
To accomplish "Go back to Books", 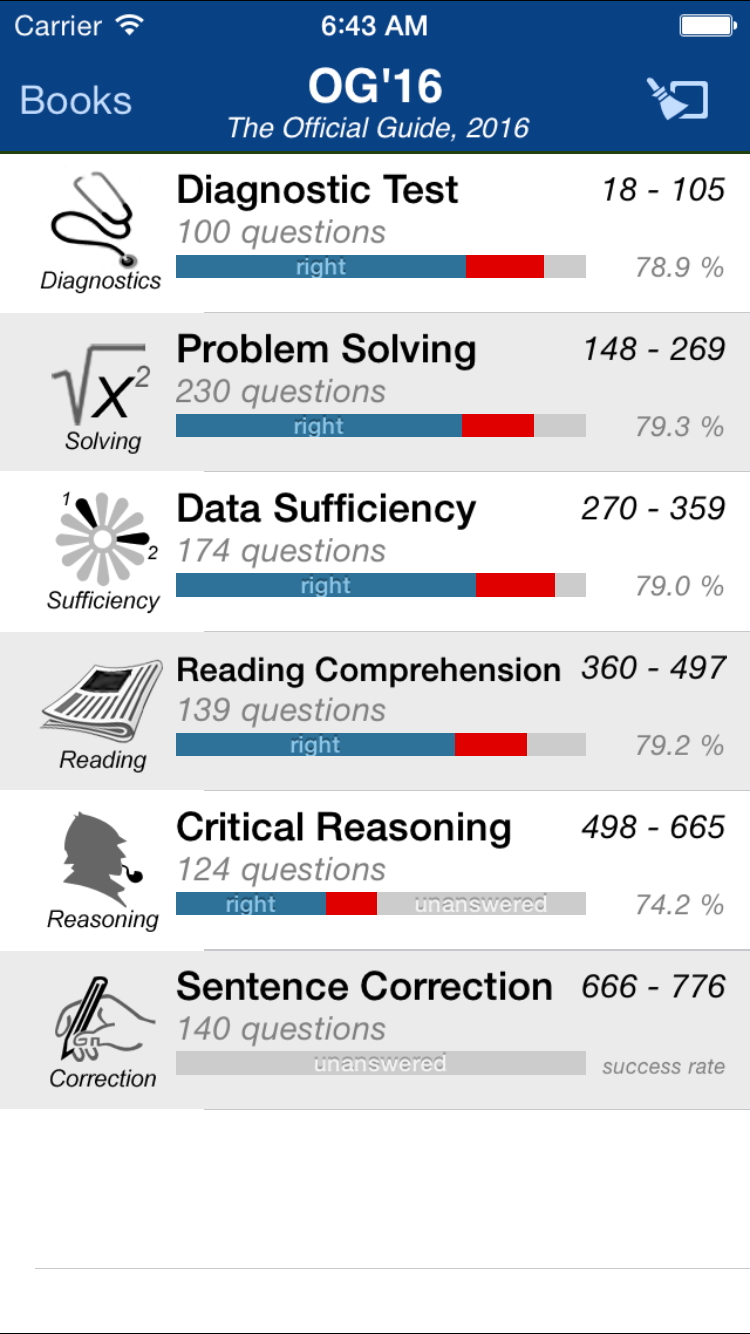I will click(76, 101).
